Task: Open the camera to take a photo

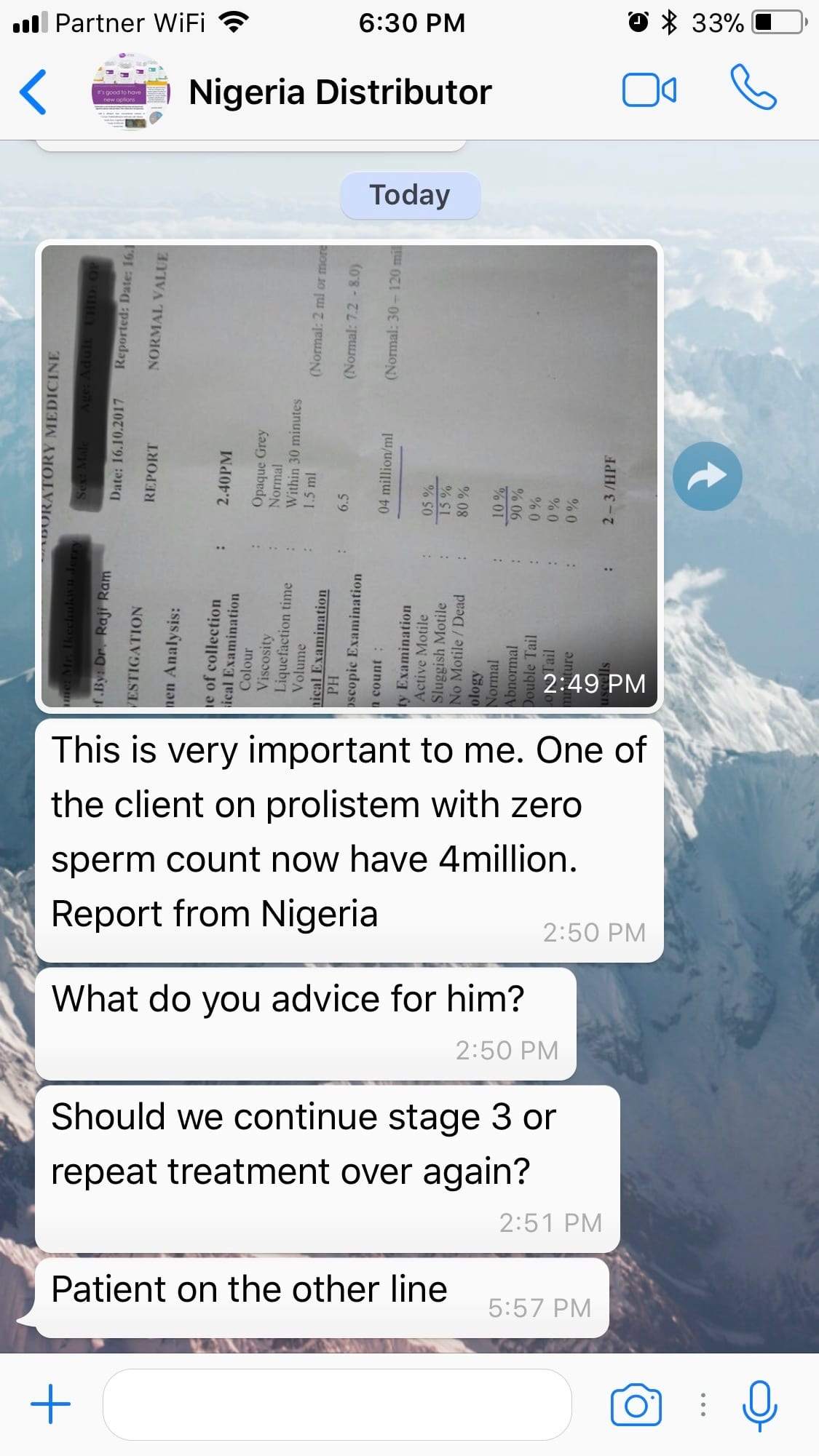Action: coord(636,1405)
